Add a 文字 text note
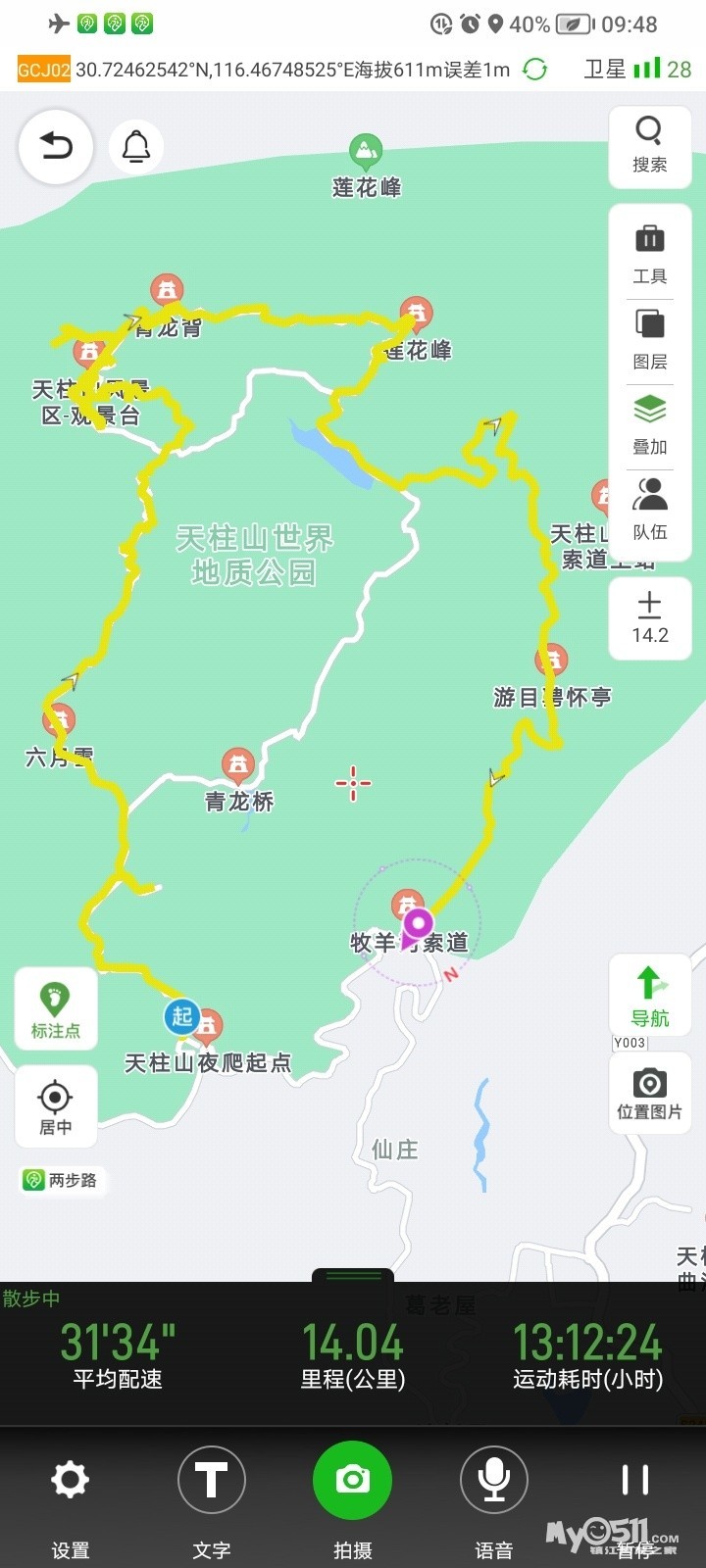Screen dimensions: 706x1568 211,1494
